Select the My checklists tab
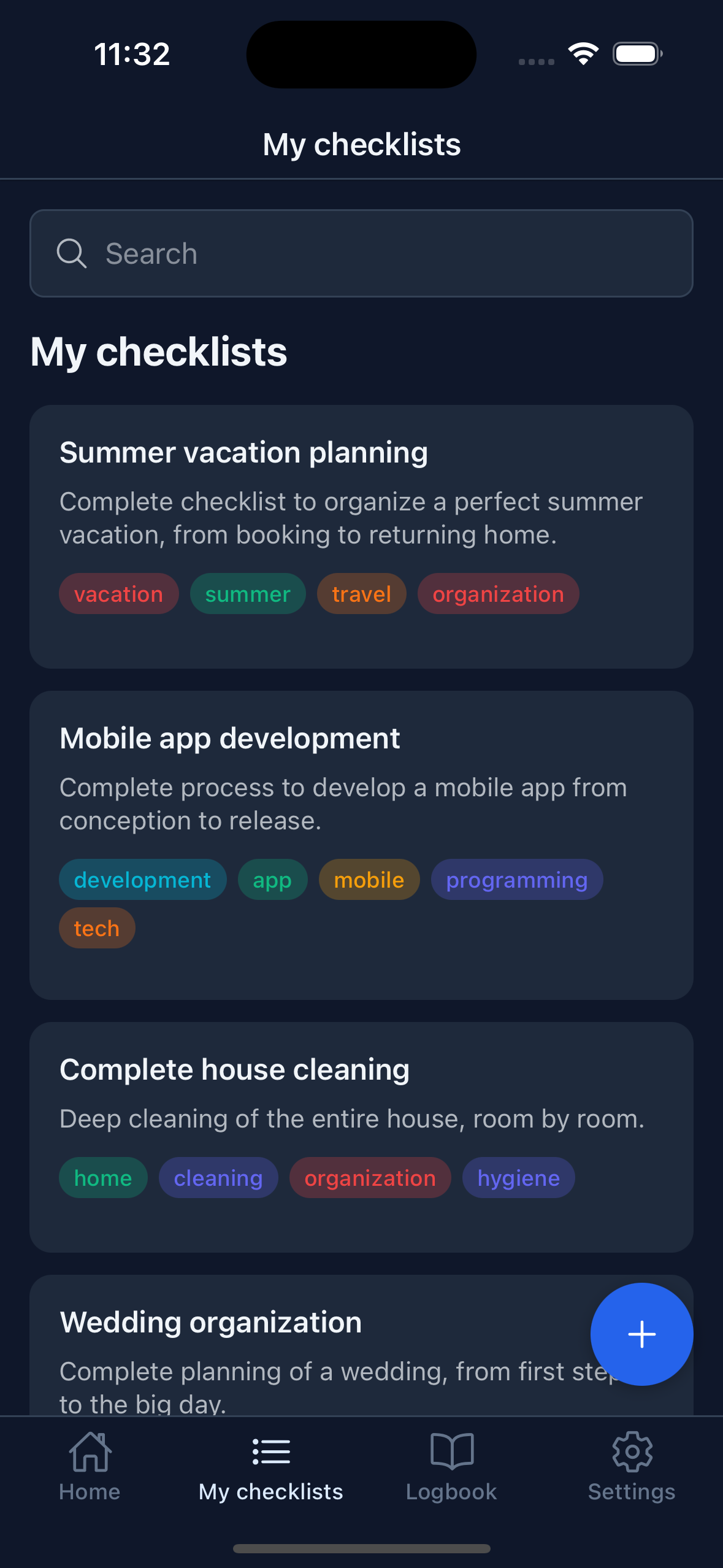The height and width of the screenshot is (1568, 723). [x=271, y=1466]
